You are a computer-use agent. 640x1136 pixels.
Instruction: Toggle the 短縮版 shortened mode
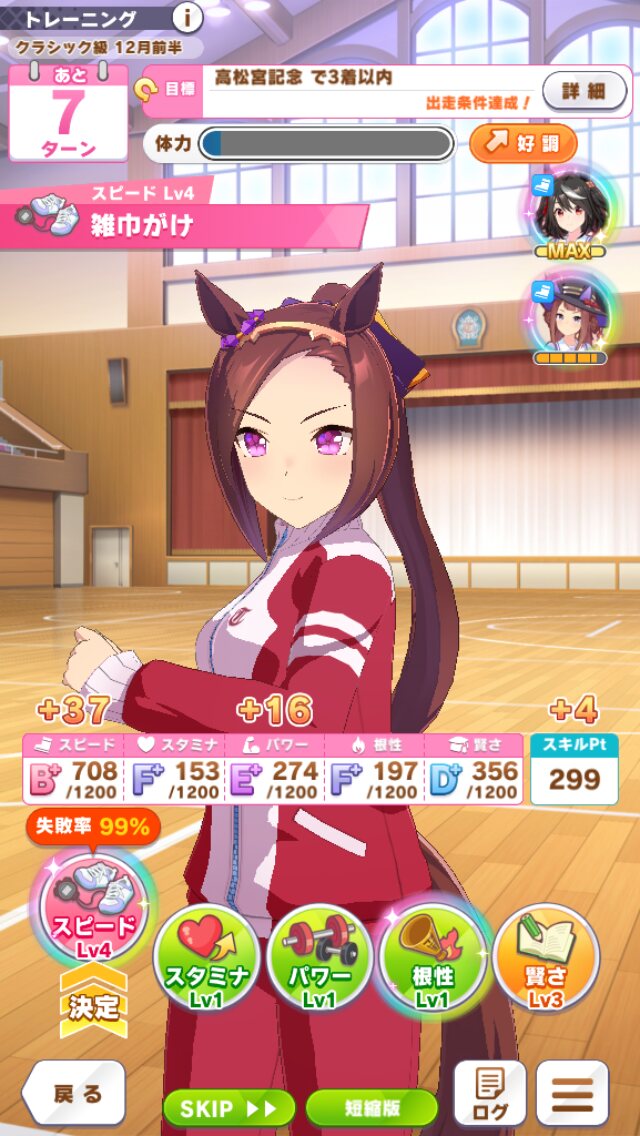[371, 1108]
